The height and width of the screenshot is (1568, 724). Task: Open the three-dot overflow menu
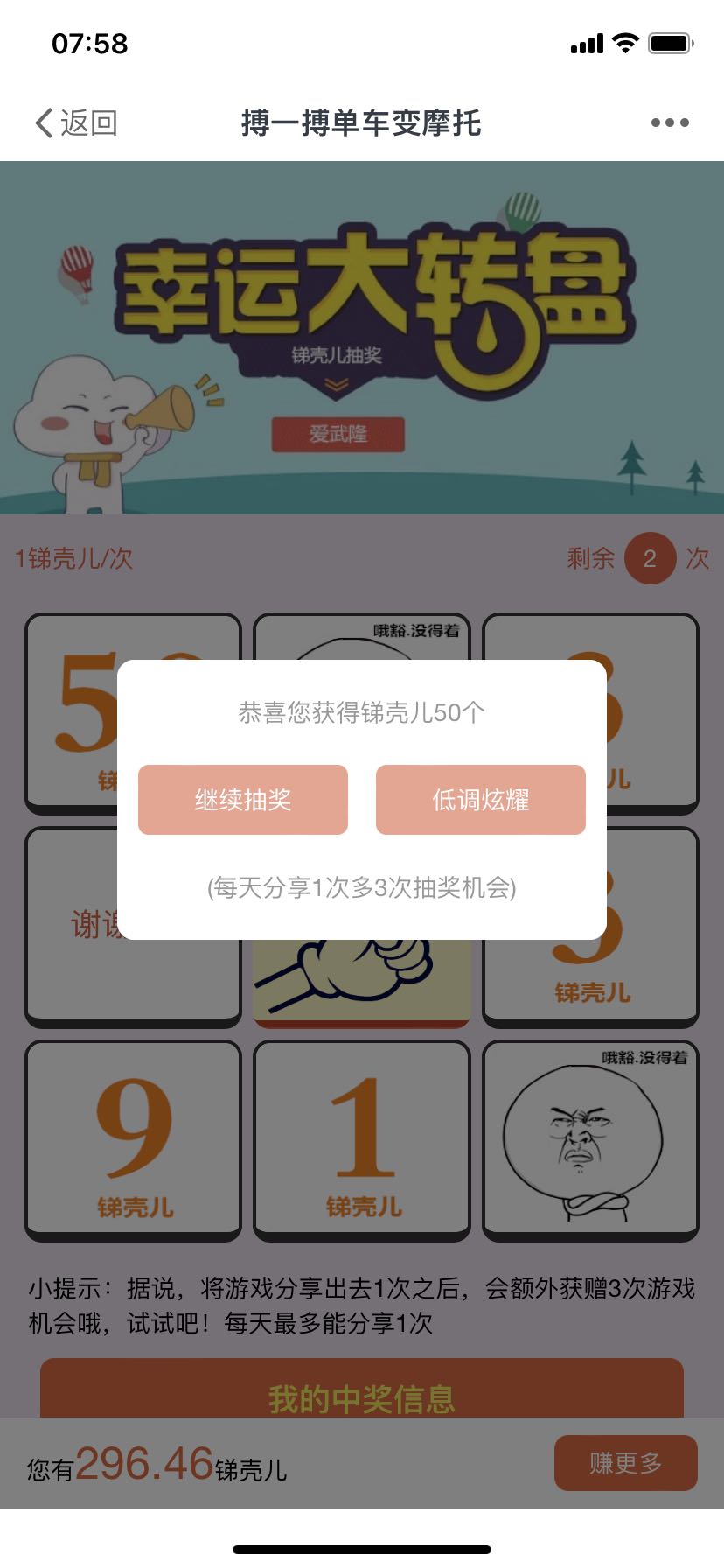[x=670, y=122]
